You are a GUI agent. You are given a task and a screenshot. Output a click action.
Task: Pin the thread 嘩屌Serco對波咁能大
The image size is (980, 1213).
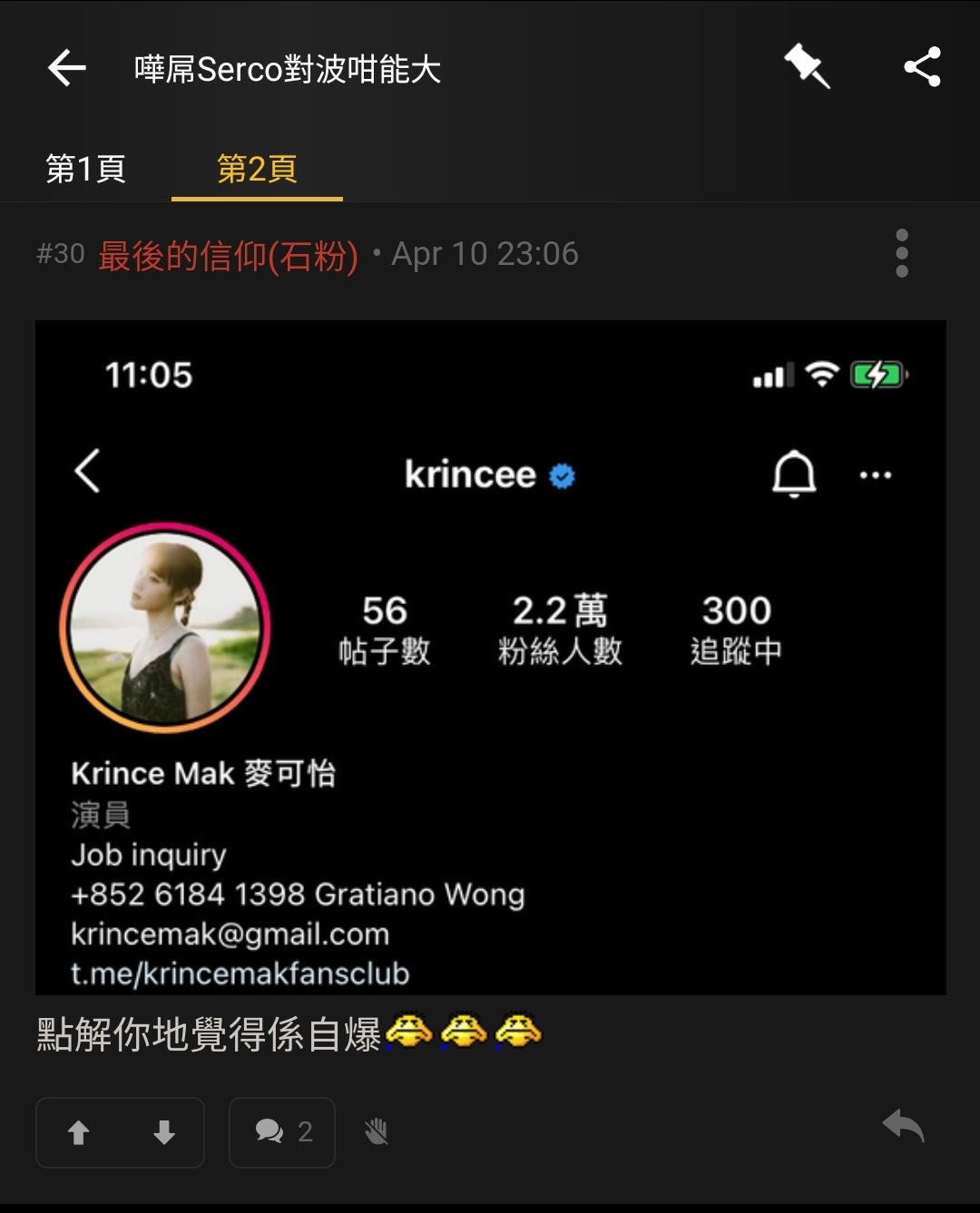808,67
